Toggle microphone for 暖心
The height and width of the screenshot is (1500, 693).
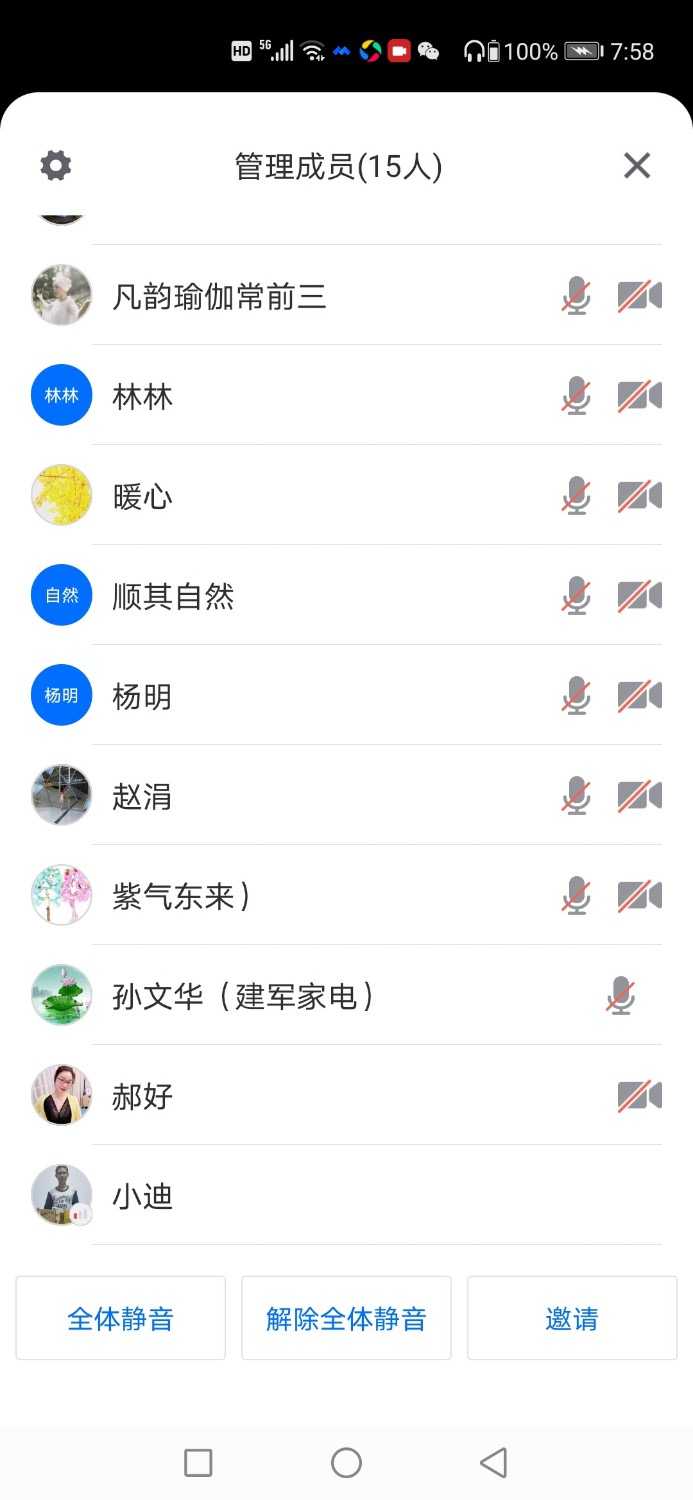click(576, 496)
